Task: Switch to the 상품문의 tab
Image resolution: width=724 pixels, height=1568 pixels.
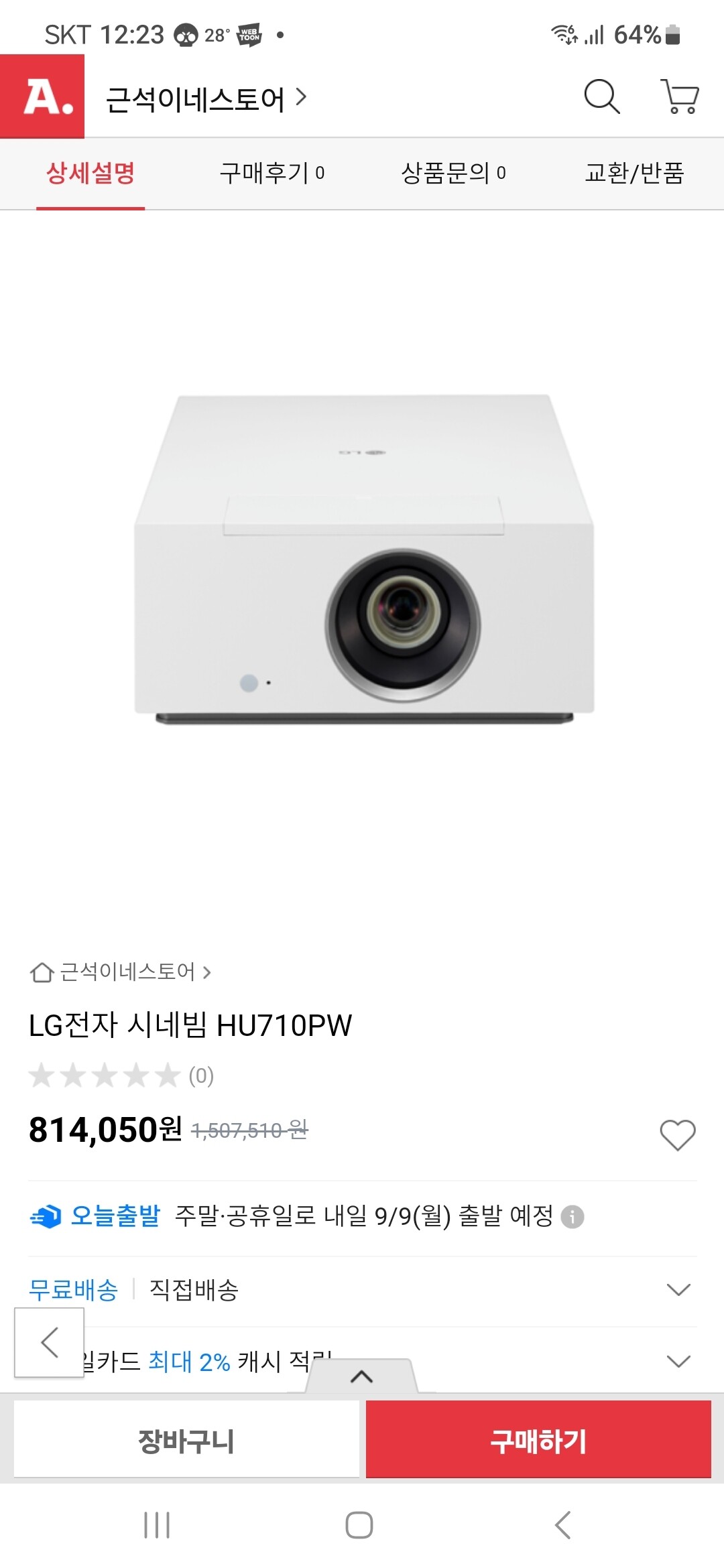Action: [x=453, y=173]
